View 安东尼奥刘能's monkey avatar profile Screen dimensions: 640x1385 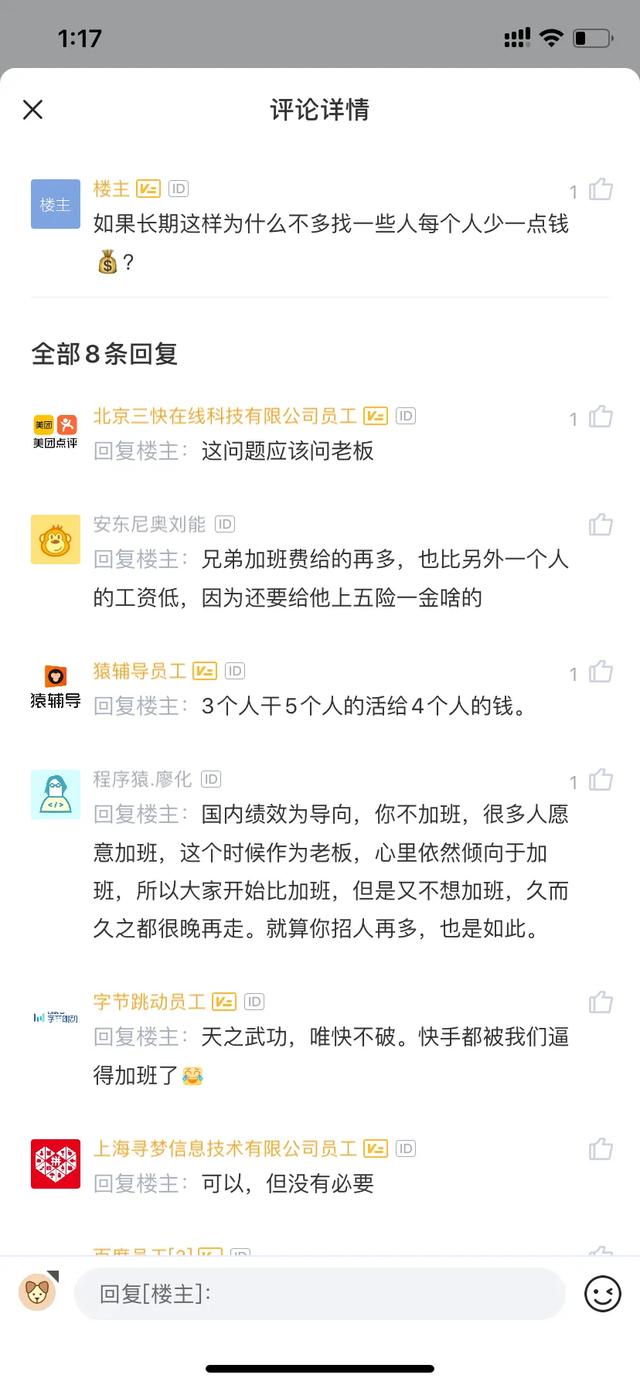55,540
